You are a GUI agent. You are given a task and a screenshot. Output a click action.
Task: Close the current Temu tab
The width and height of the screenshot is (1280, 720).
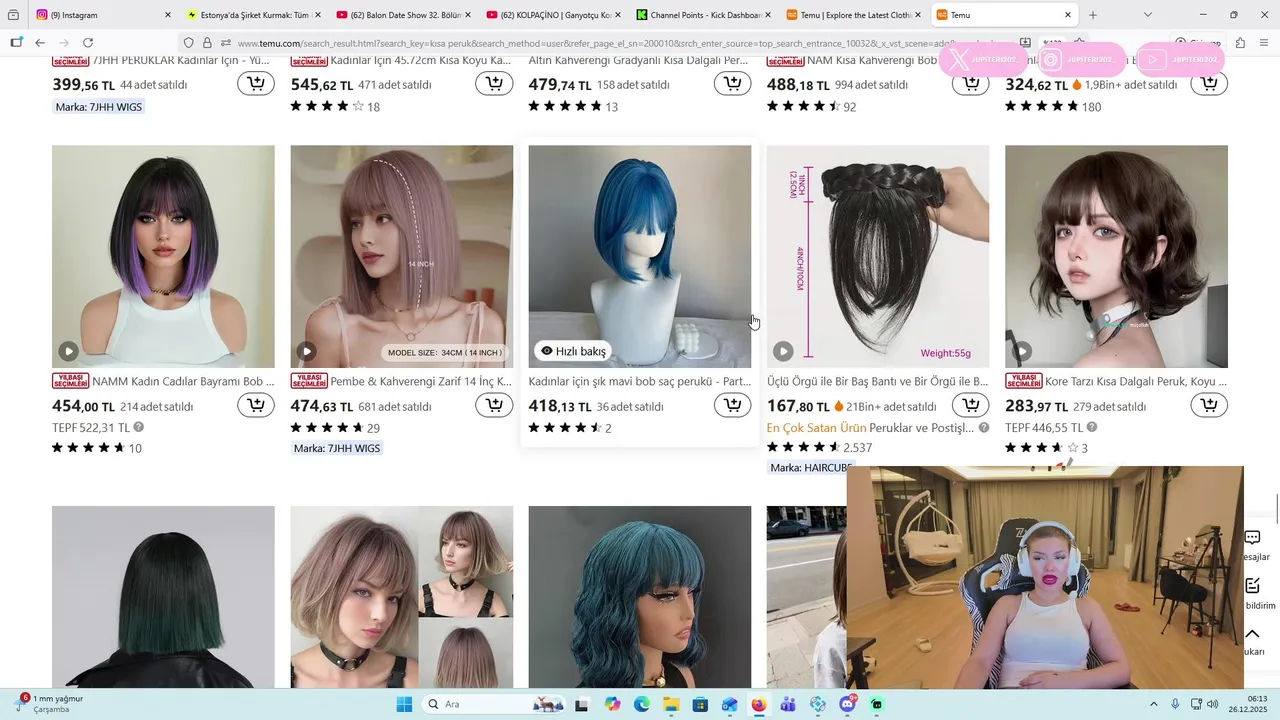point(1068,15)
